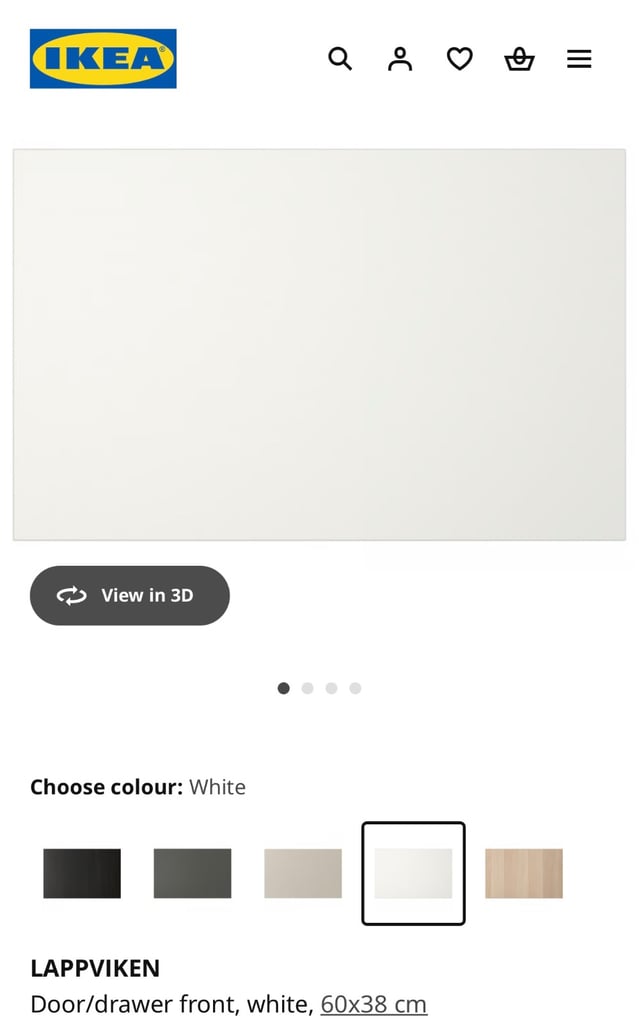Open the favourites heart icon

(x=459, y=59)
